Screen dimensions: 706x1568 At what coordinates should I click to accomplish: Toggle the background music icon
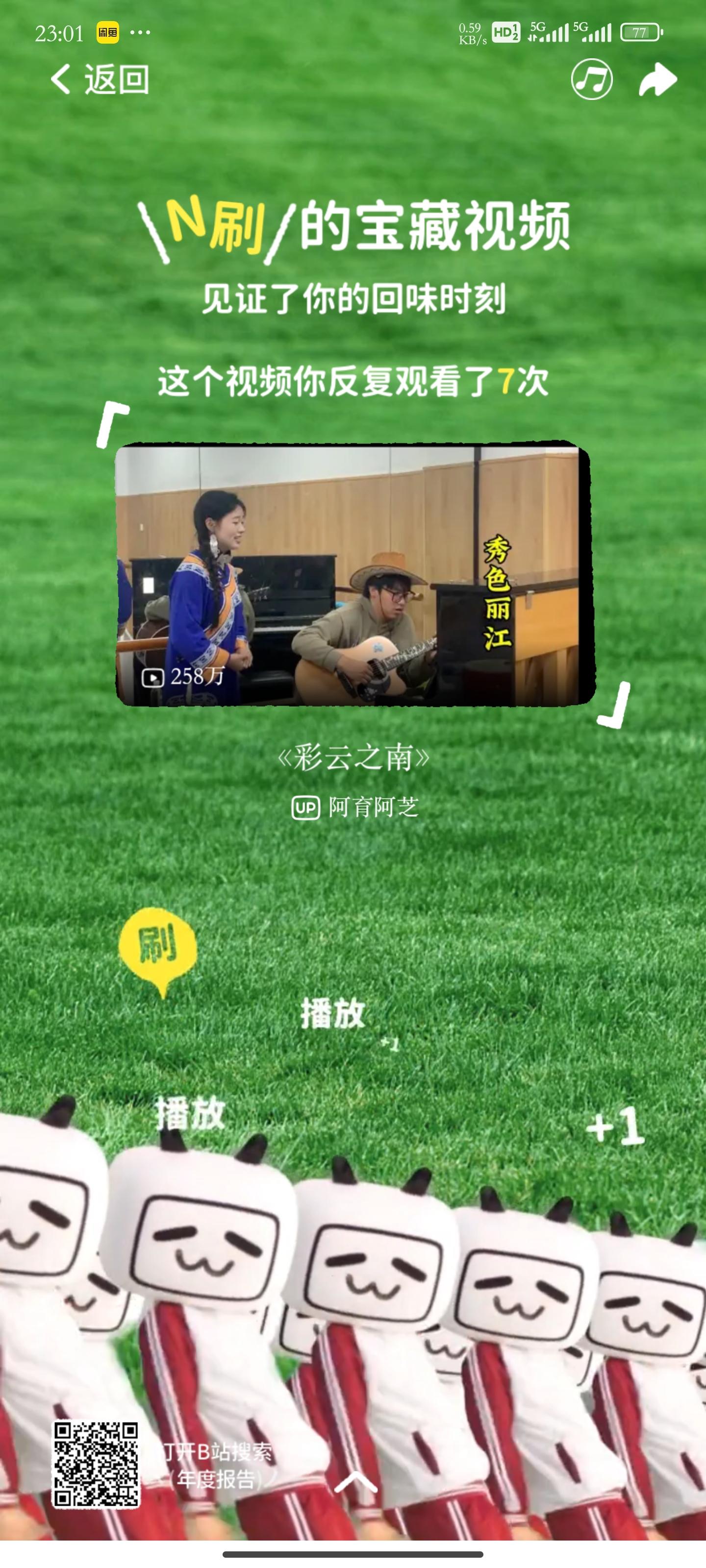click(x=591, y=79)
